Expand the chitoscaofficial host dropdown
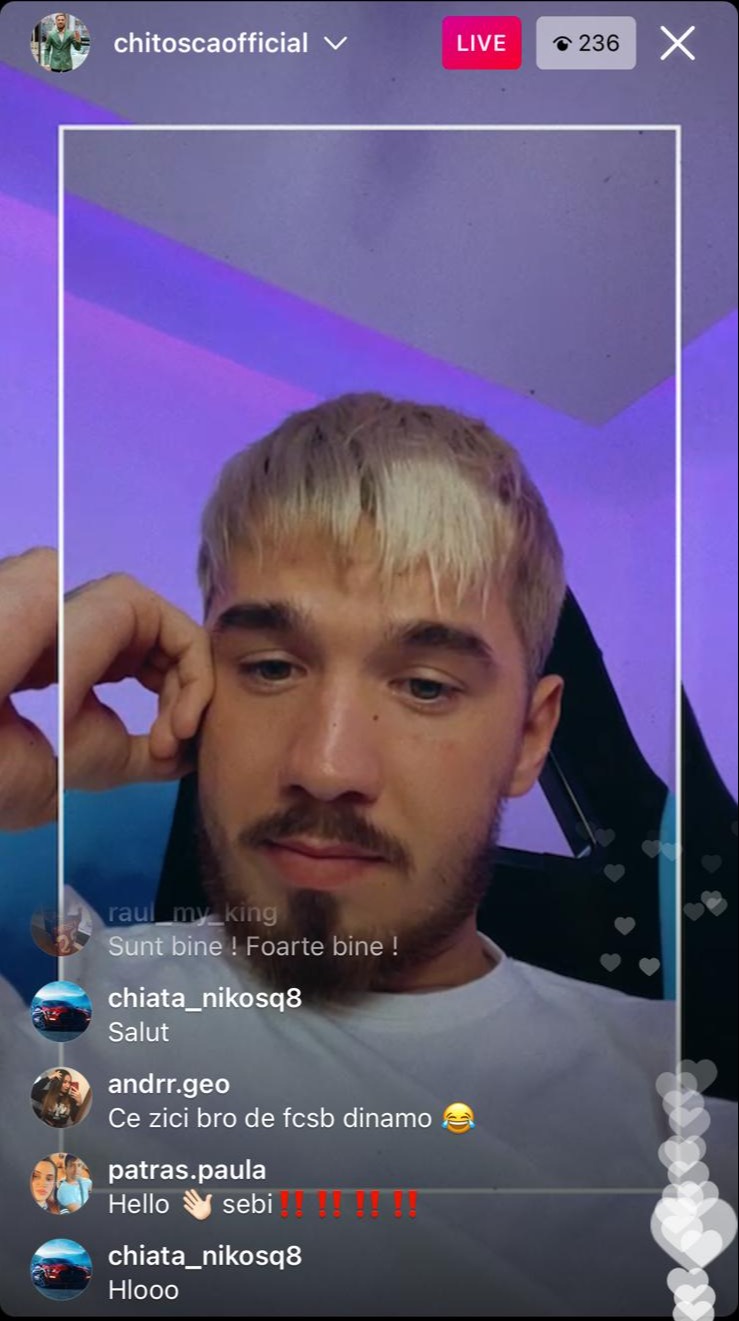Viewport: 739px width, 1321px height. (336, 43)
